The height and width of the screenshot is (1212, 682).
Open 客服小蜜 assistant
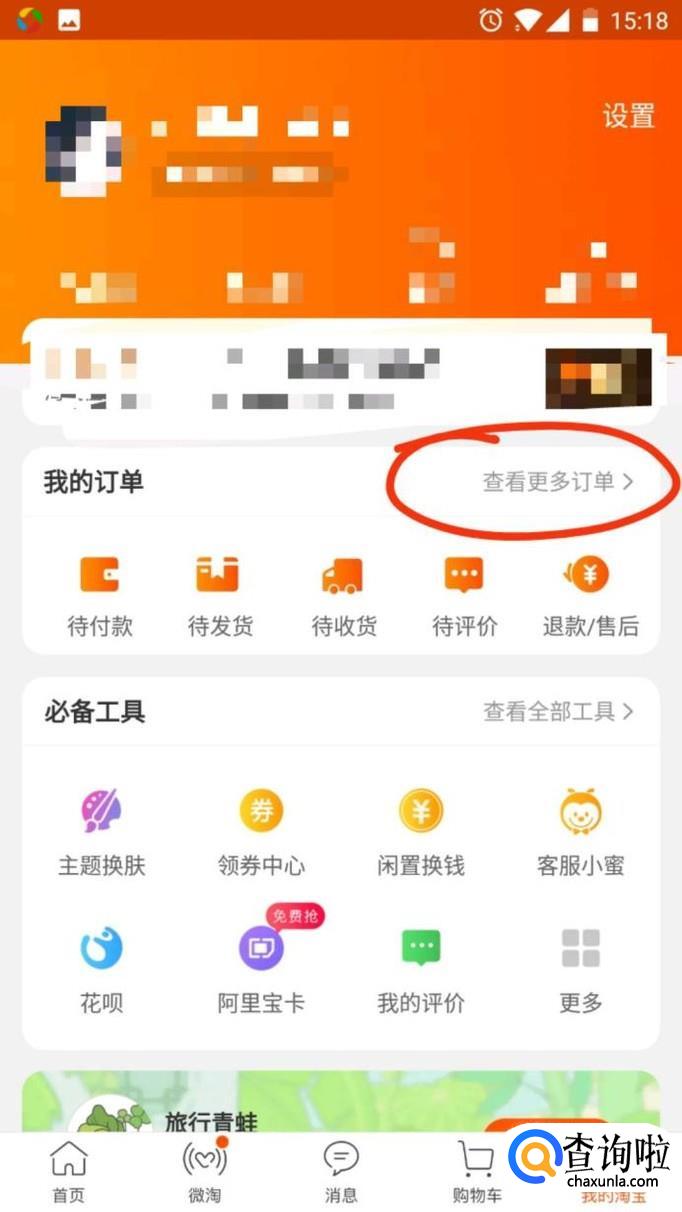(580, 830)
